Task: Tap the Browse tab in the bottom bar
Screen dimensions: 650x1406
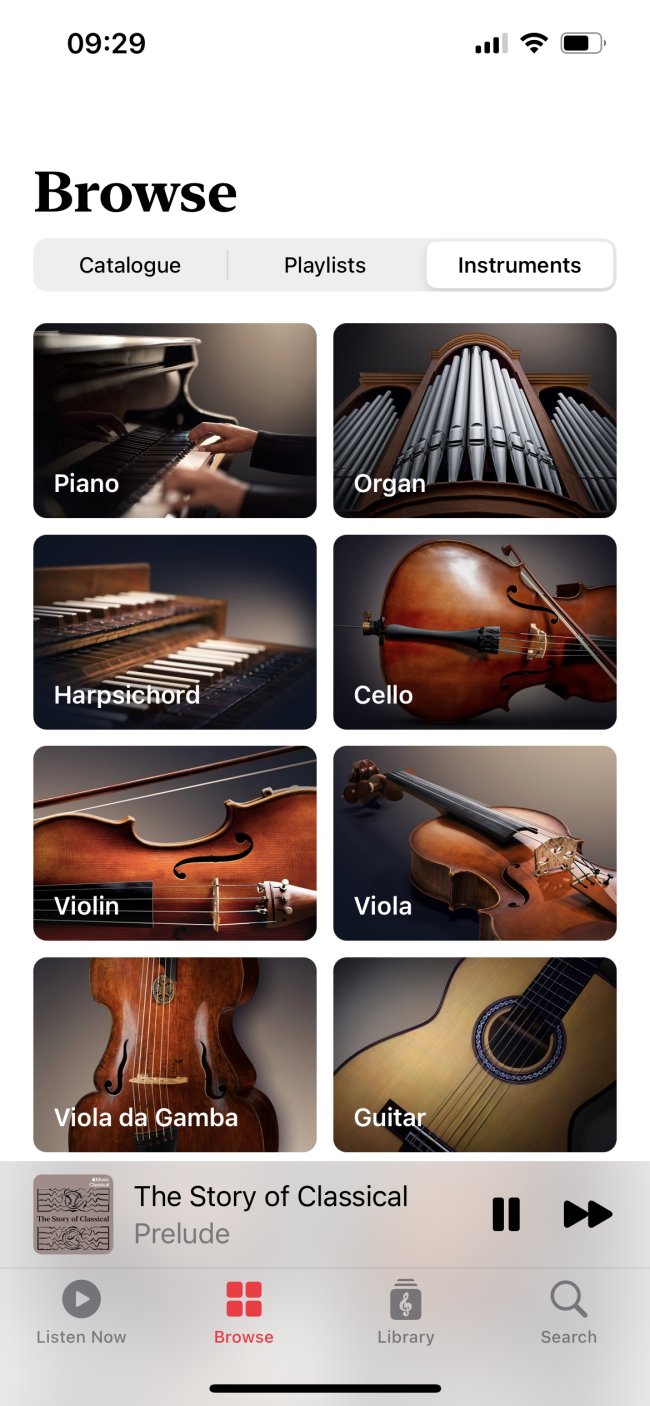Action: (x=244, y=1312)
